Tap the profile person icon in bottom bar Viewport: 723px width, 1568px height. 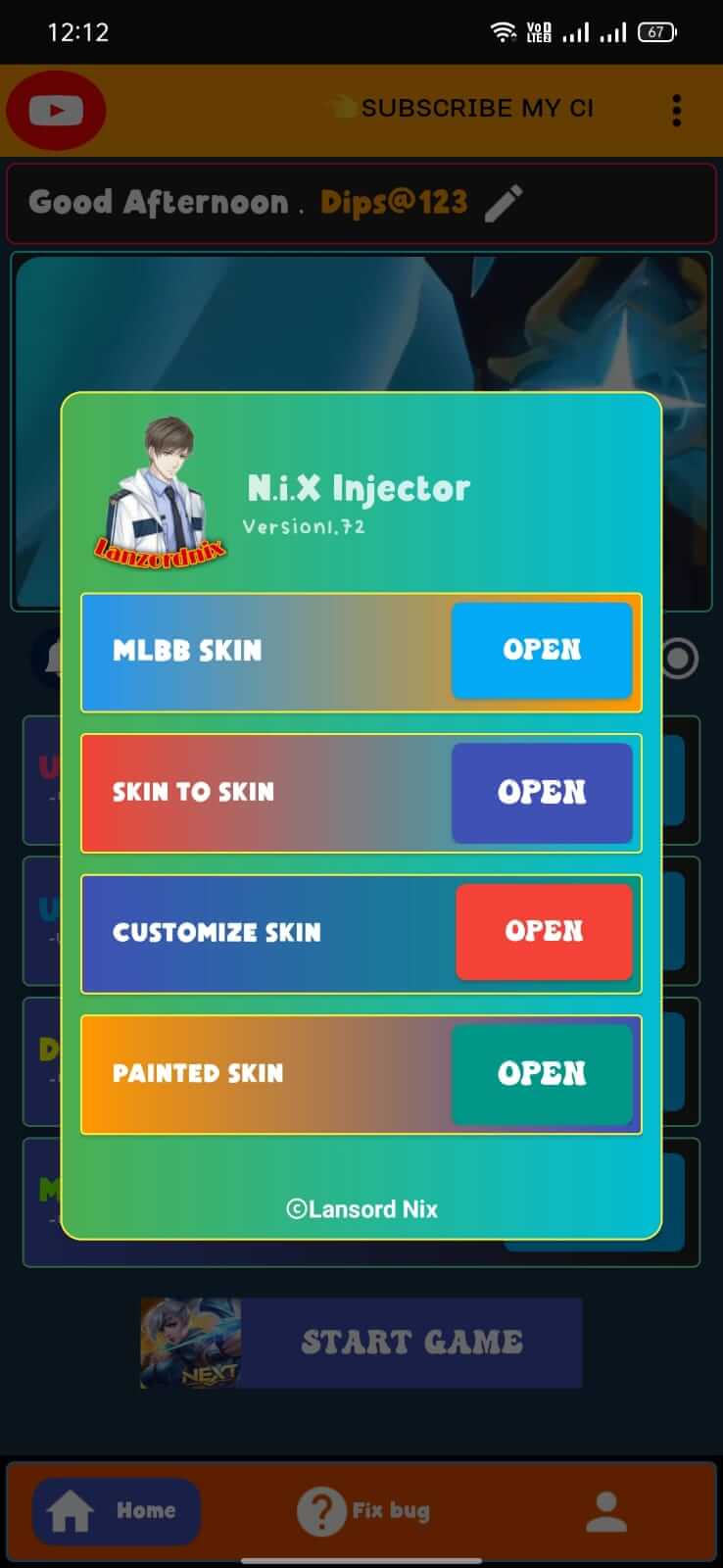tap(605, 1509)
